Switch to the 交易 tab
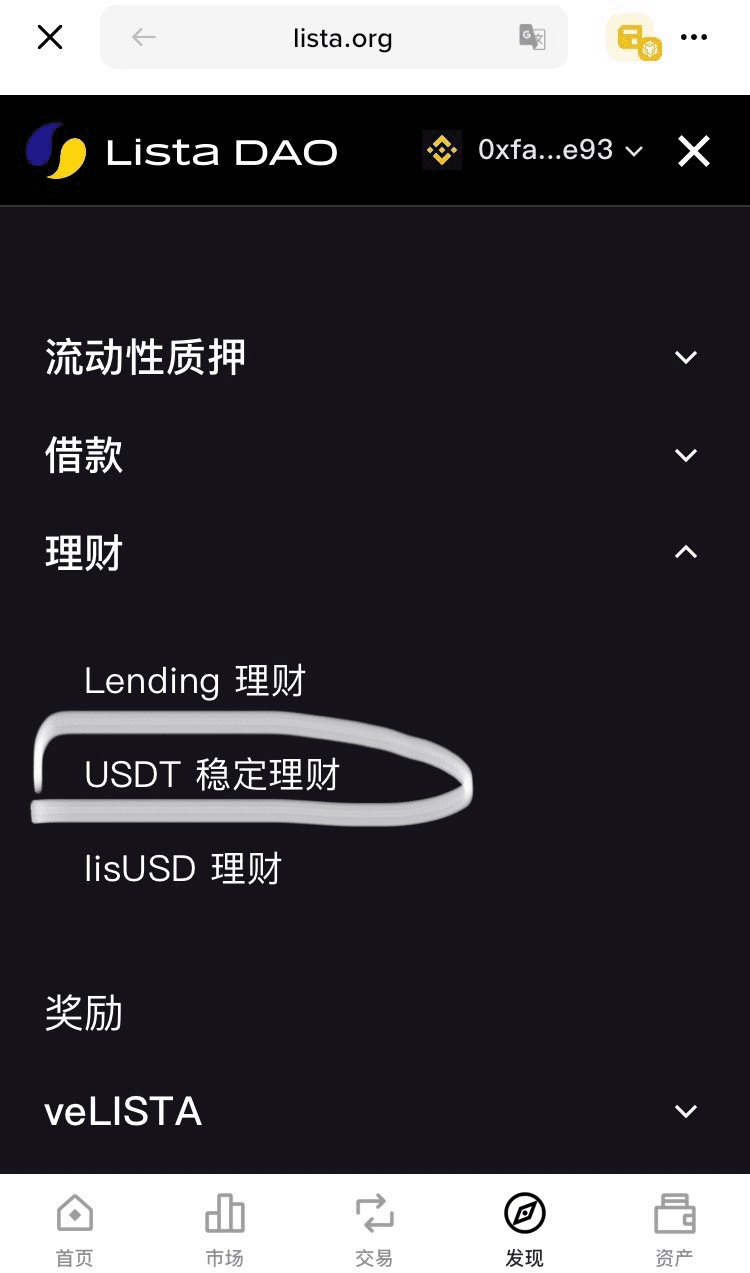This screenshot has width=750, height=1273. pyautogui.click(x=374, y=1229)
